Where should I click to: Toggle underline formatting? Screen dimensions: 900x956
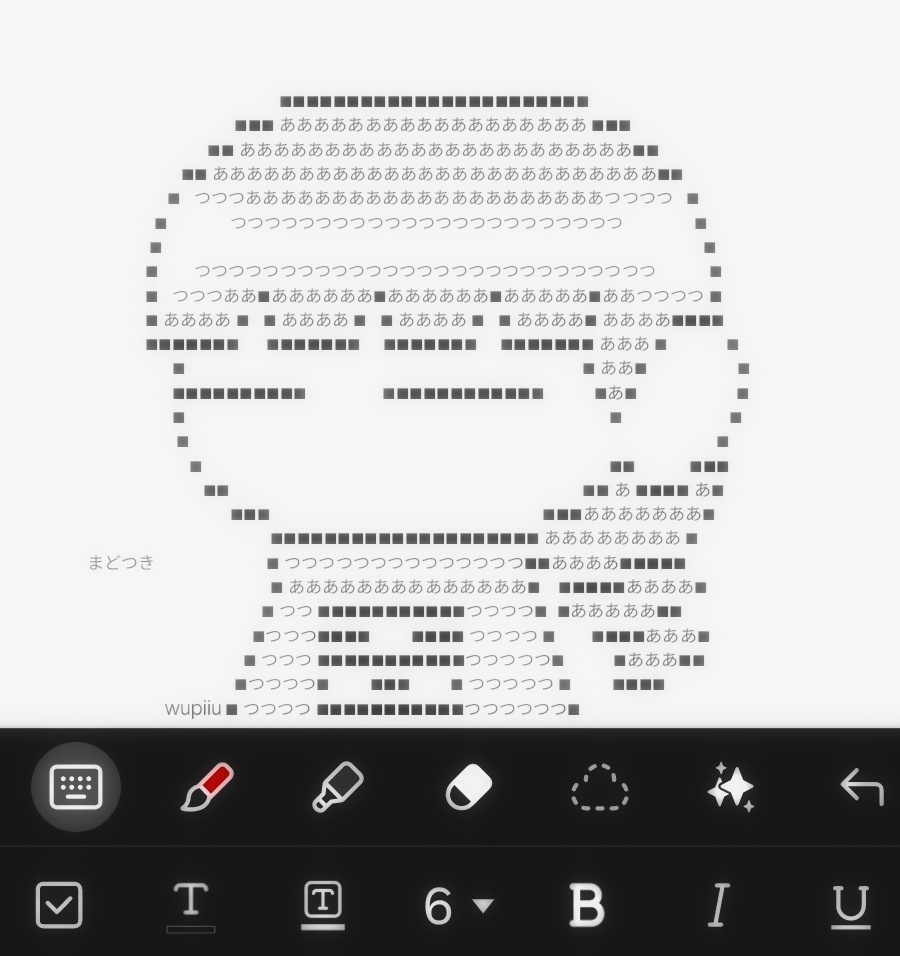850,906
